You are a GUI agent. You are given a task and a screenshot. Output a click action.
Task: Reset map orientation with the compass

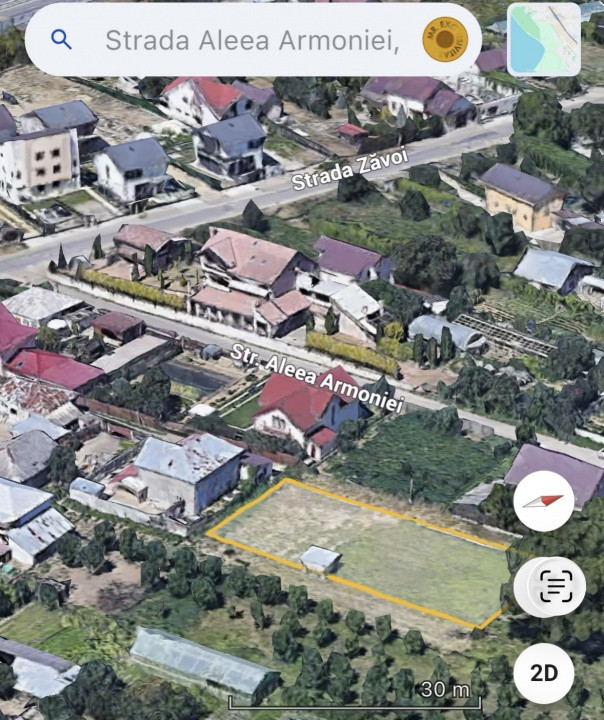(x=544, y=501)
